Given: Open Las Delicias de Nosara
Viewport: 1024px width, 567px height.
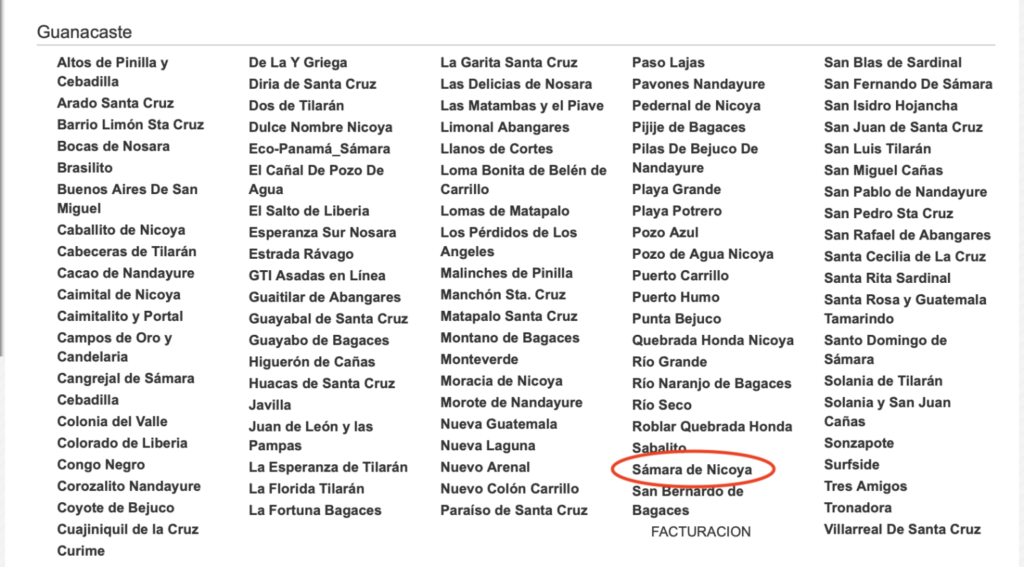Looking at the screenshot, I should 516,84.
